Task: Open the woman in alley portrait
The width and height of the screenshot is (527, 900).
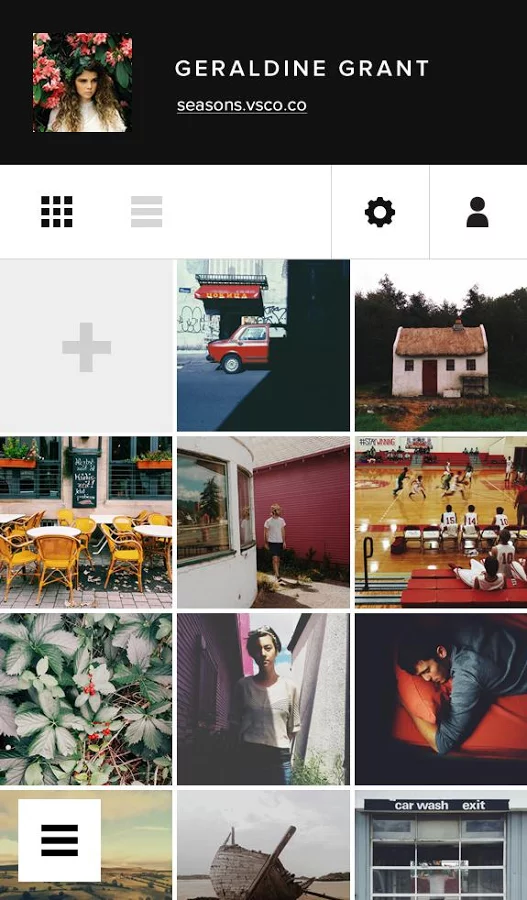Action: (263, 699)
